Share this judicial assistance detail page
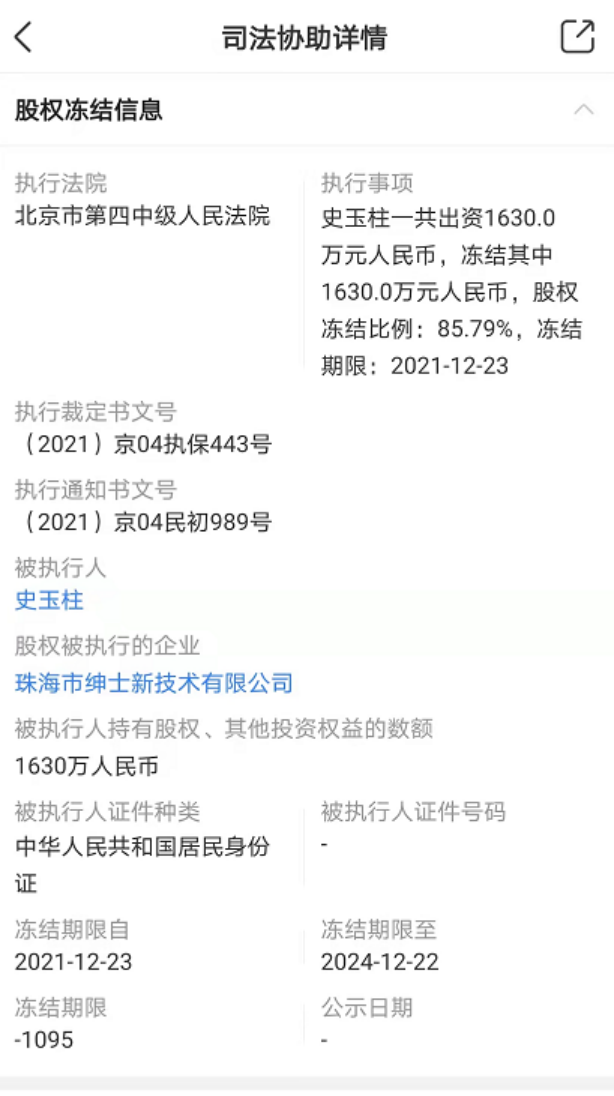Image resolution: width=614 pixels, height=1096 pixels. 578,36
